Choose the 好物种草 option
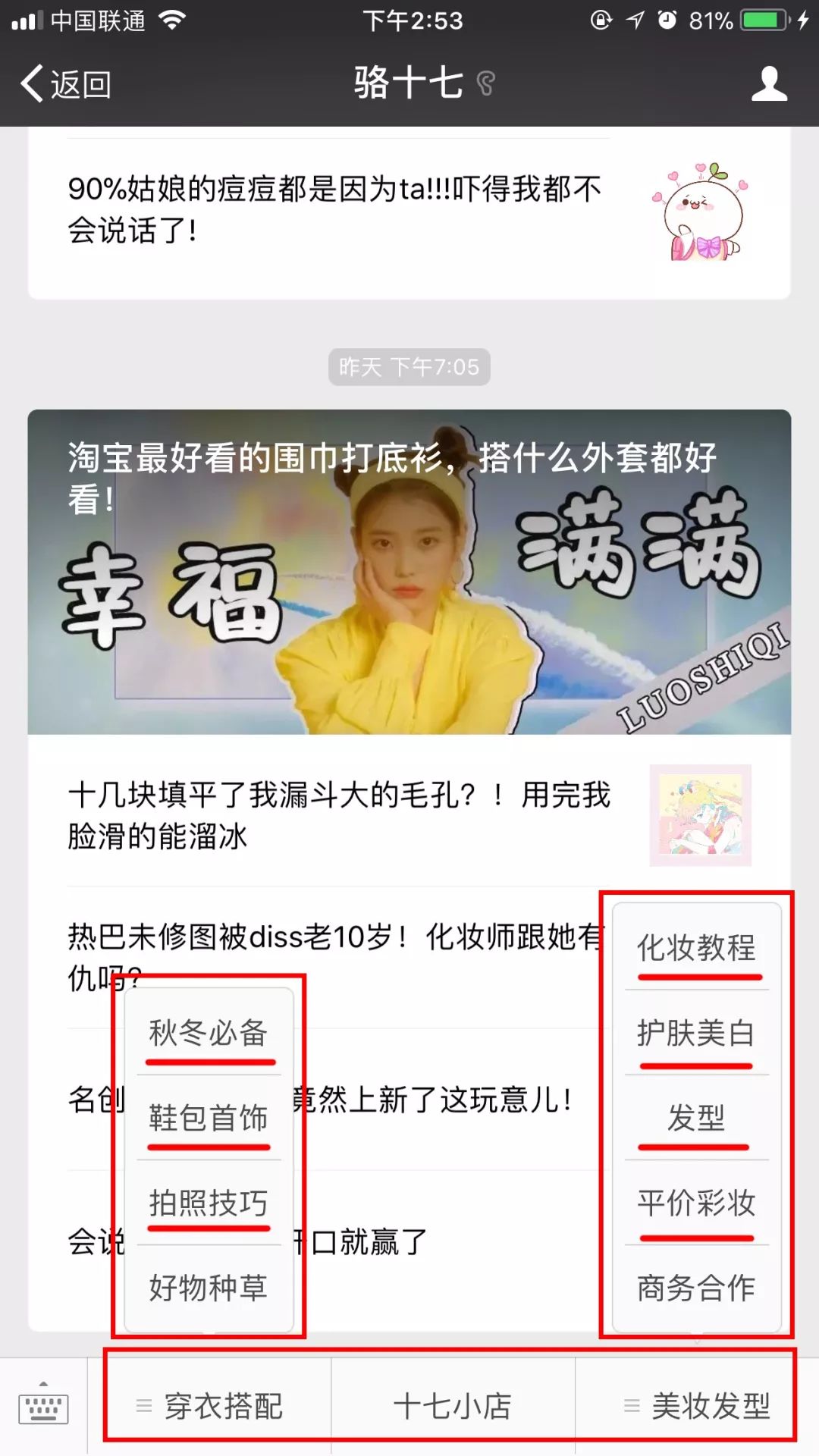This screenshot has width=819, height=1456. pyautogui.click(x=209, y=1288)
